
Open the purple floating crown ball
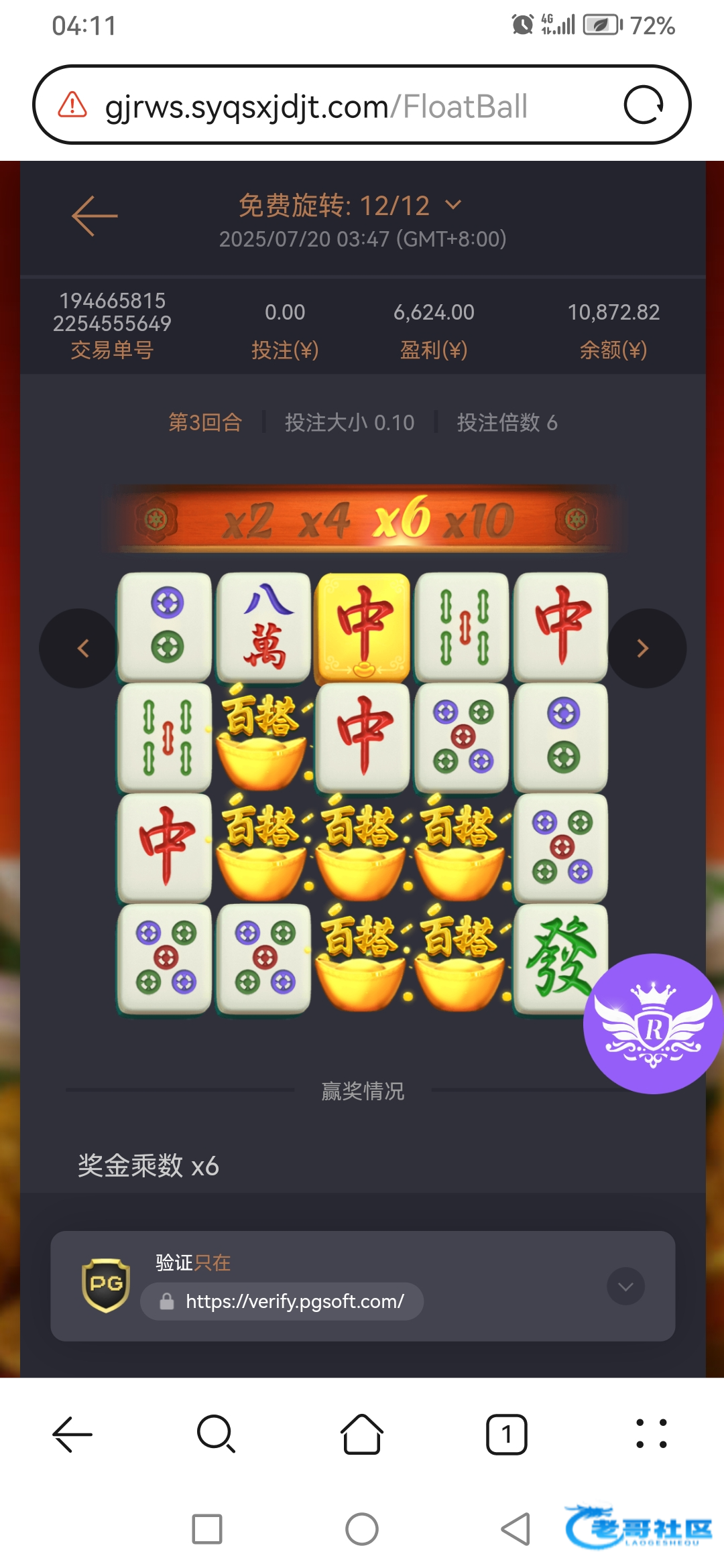(653, 1023)
